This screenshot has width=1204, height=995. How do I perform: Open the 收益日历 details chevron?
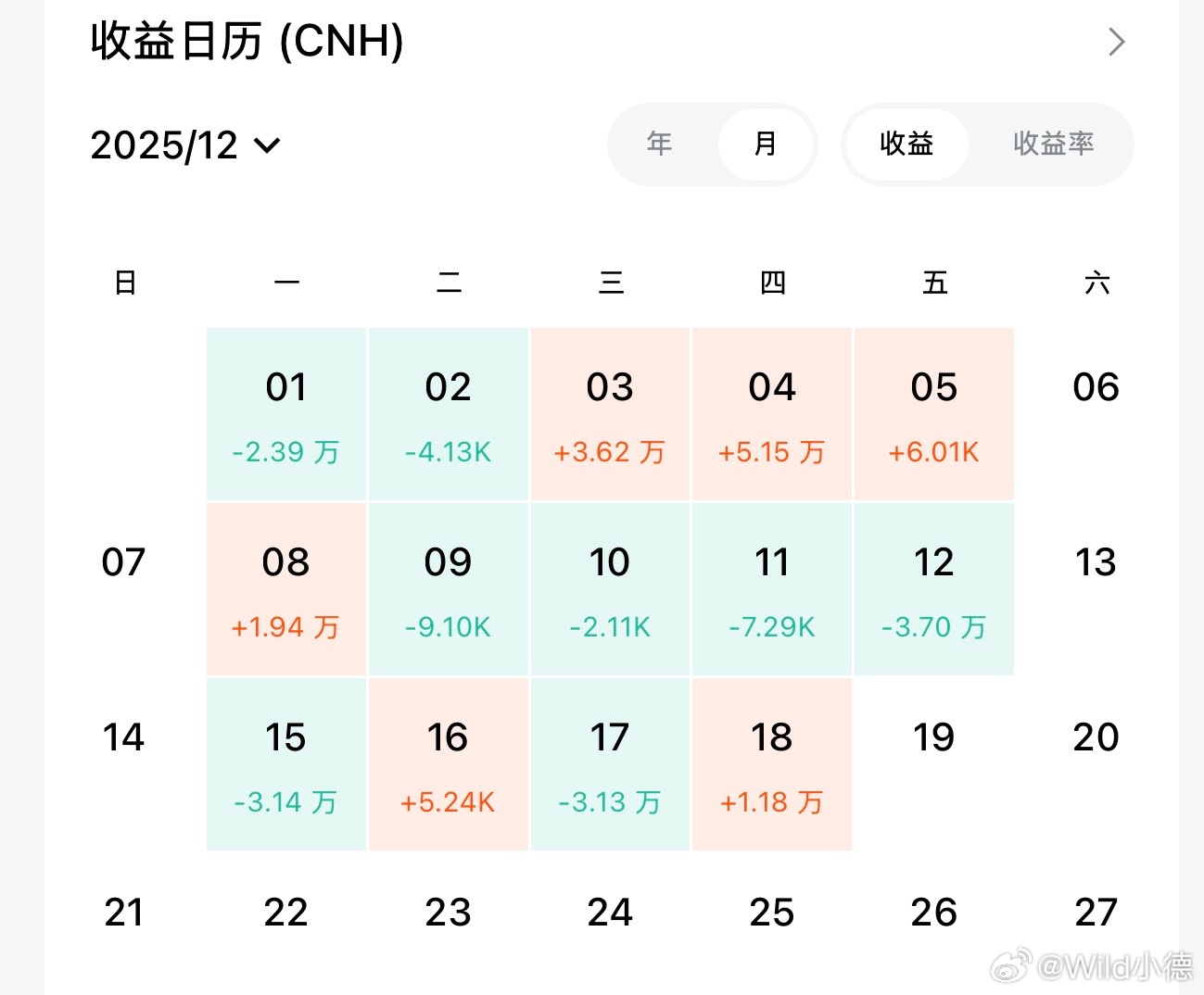pyautogui.click(x=1116, y=42)
